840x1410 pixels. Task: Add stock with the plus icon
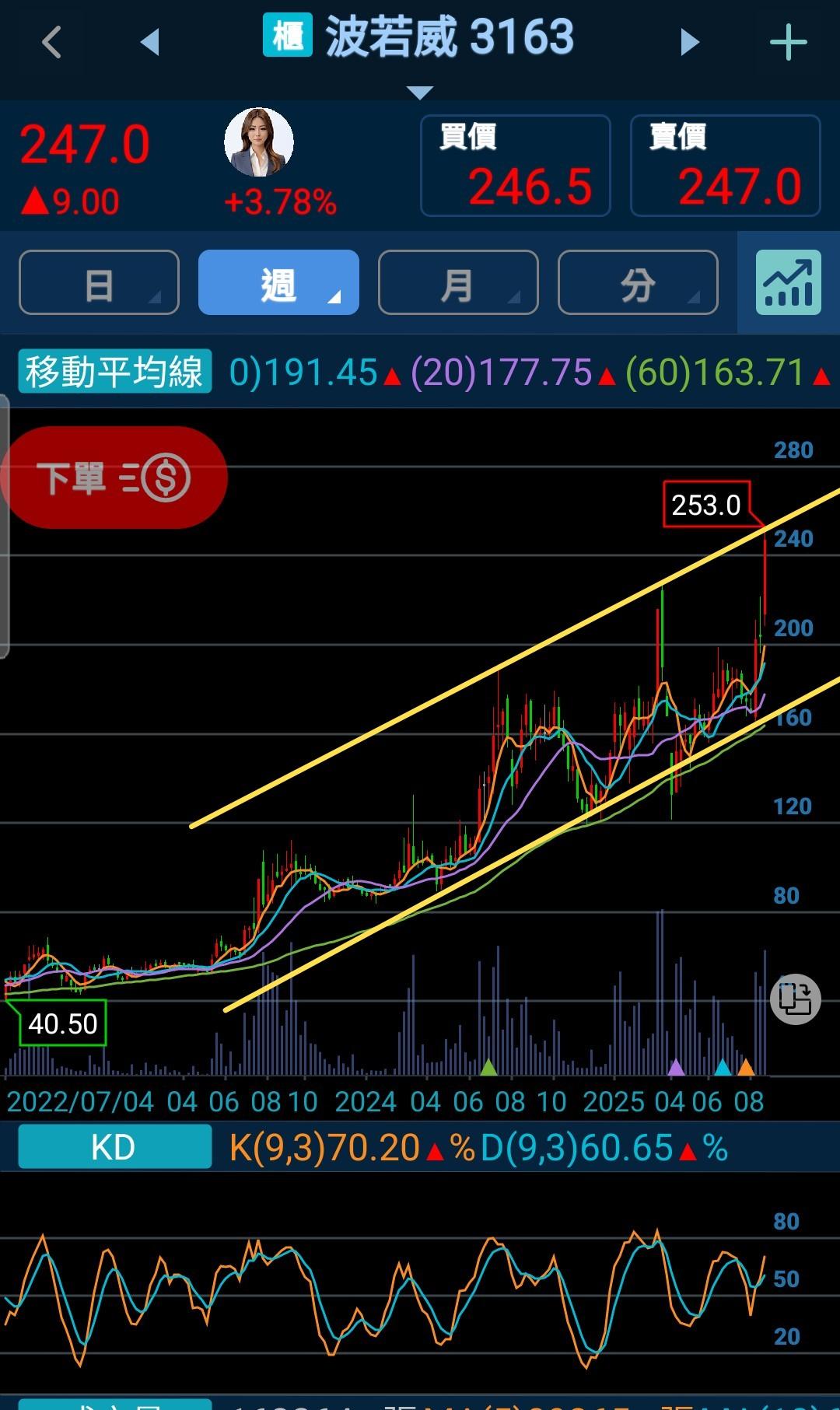[x=788, y=42]
